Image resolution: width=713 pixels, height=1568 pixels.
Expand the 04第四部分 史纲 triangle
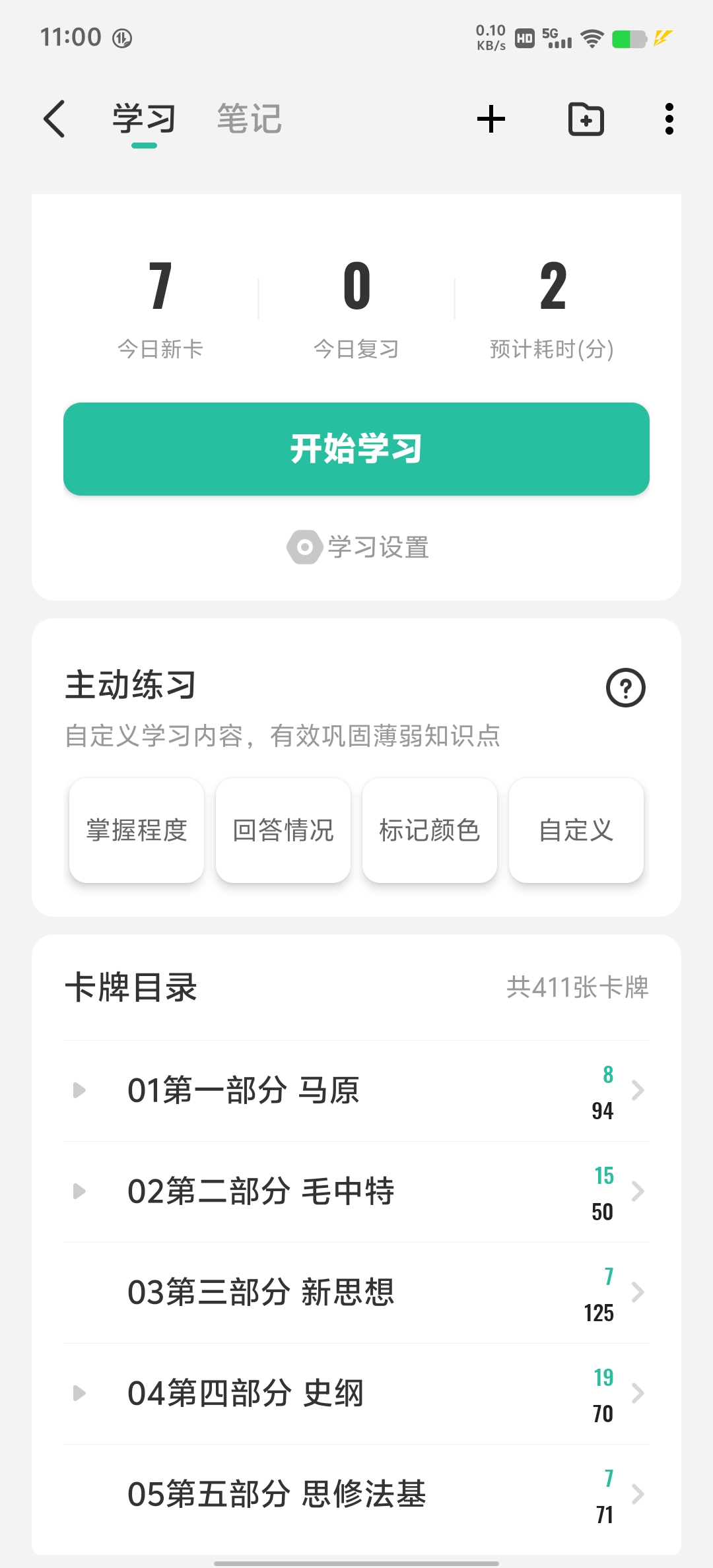79,1393
